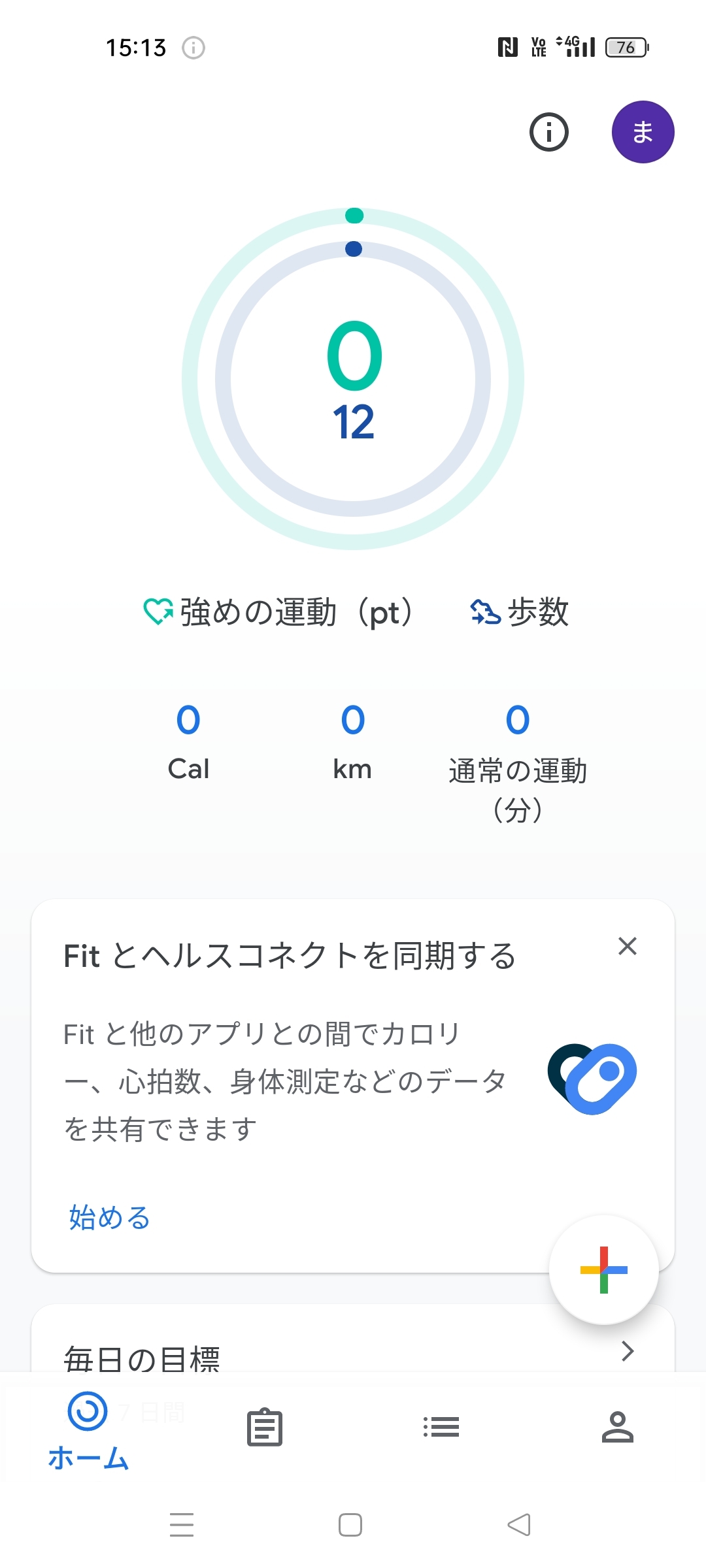Switch to the profile tab
Viewport: 706px width, 1568px height.
pyautogui.click(x=618, y=1428)
